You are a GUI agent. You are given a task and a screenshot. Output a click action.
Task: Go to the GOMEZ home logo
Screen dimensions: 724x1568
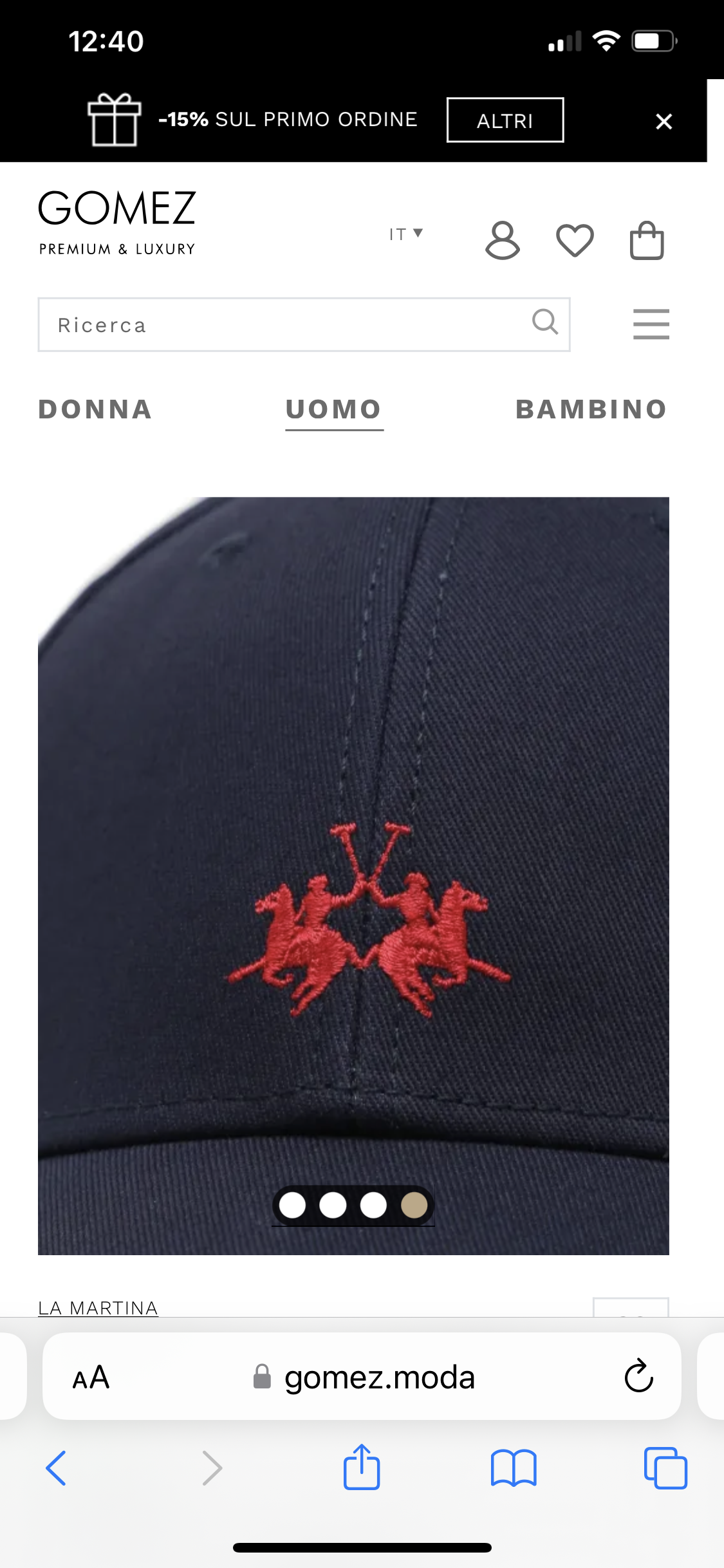pyautogui.click(x=116, y=222)
